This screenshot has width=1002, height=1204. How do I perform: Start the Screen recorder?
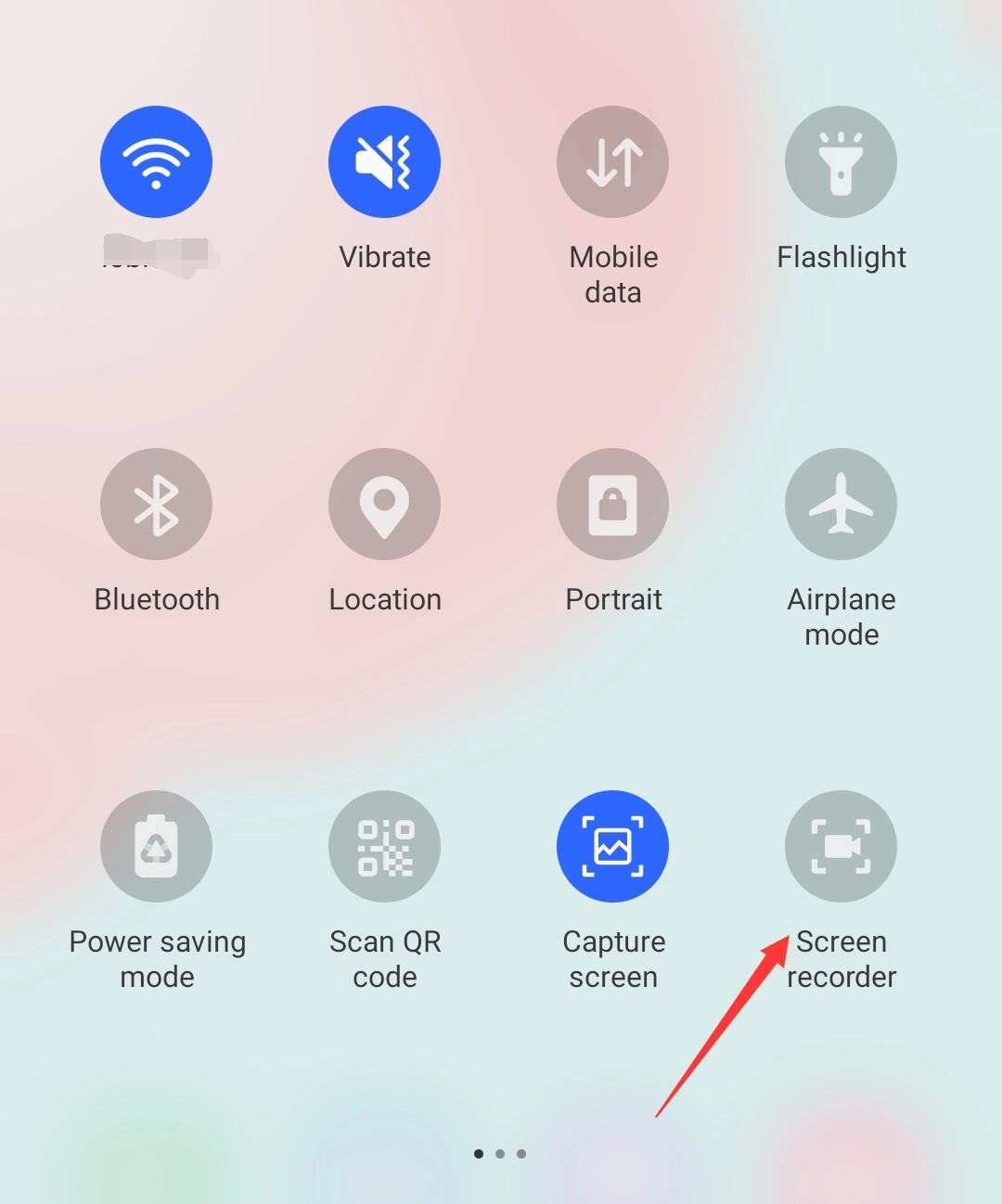841,846
